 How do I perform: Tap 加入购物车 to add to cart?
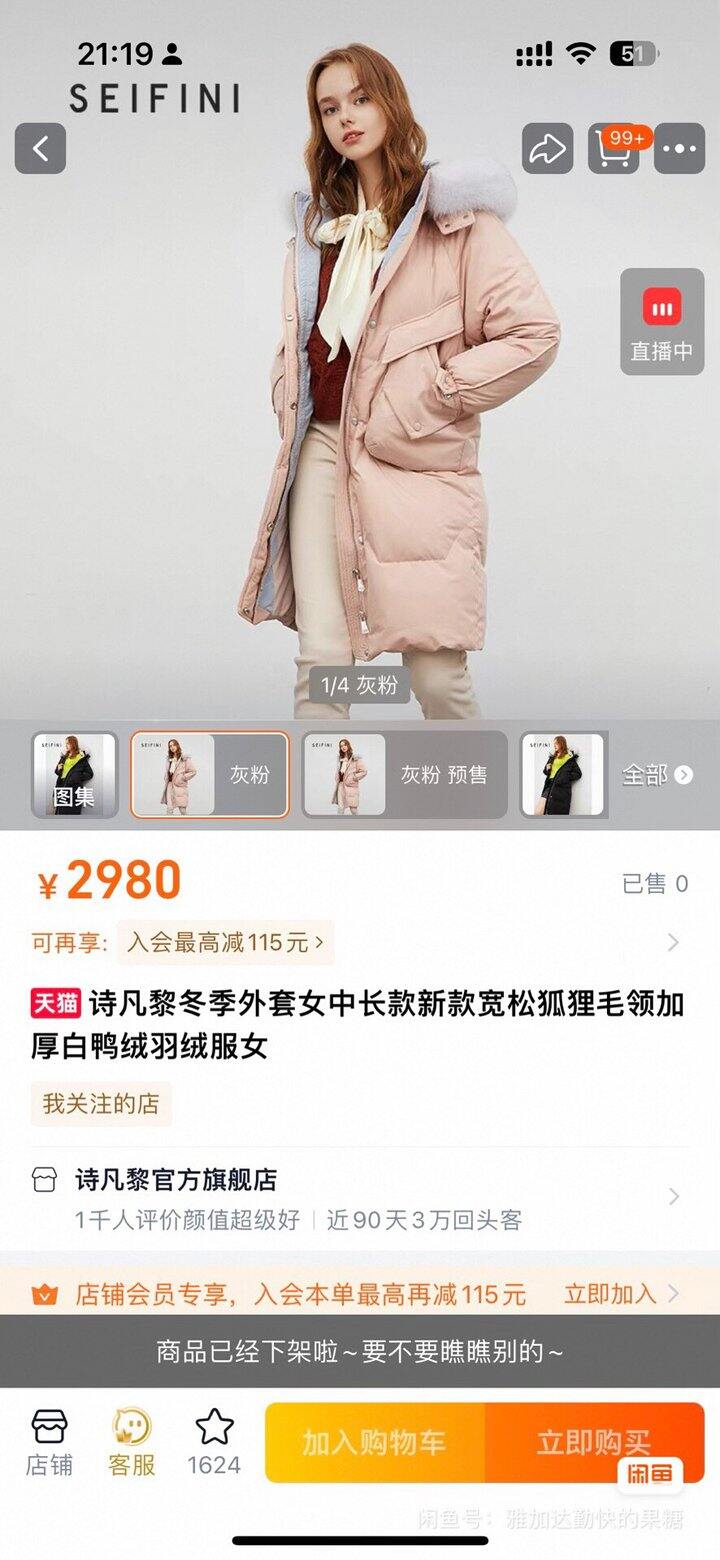click(374, 1443)
